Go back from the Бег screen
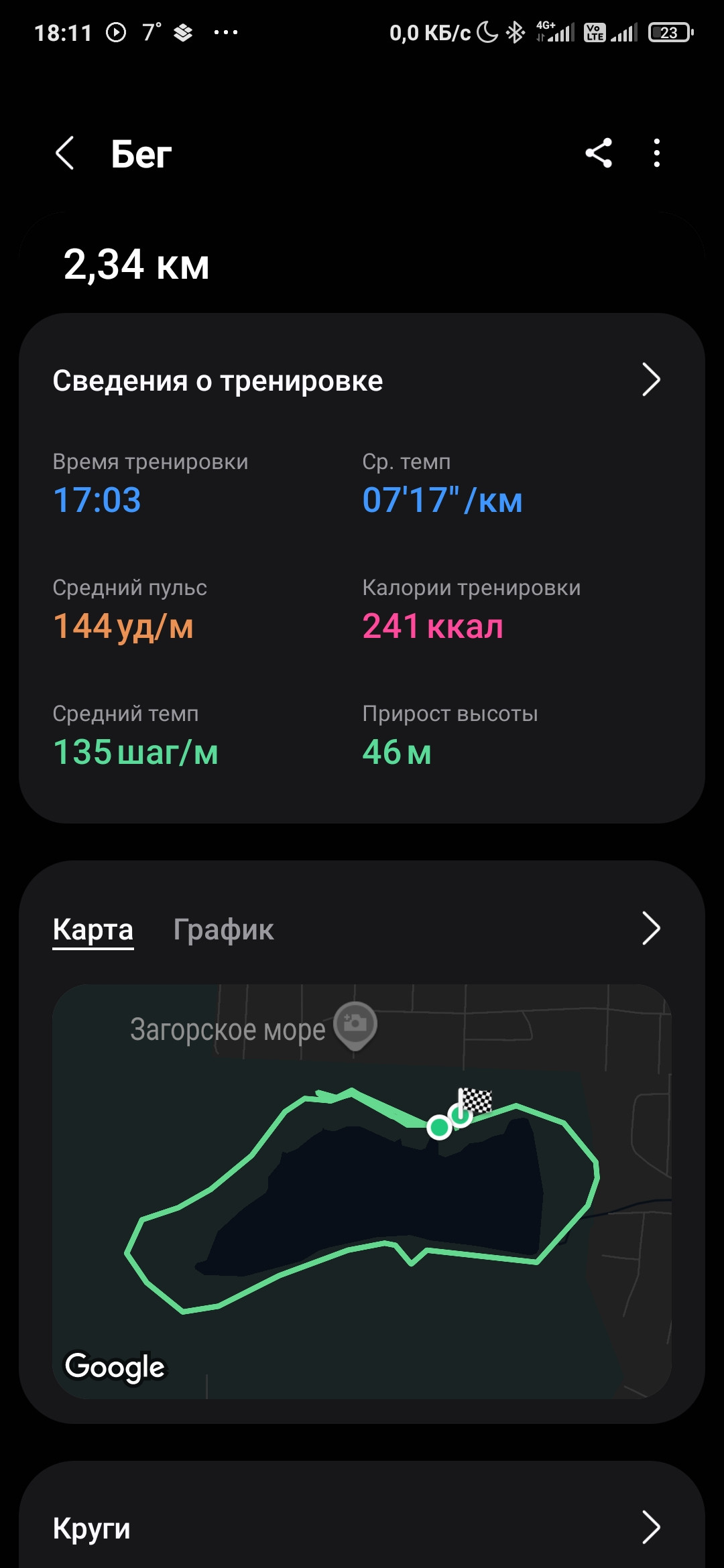The image size is (724, 1568). click(64, 153)
